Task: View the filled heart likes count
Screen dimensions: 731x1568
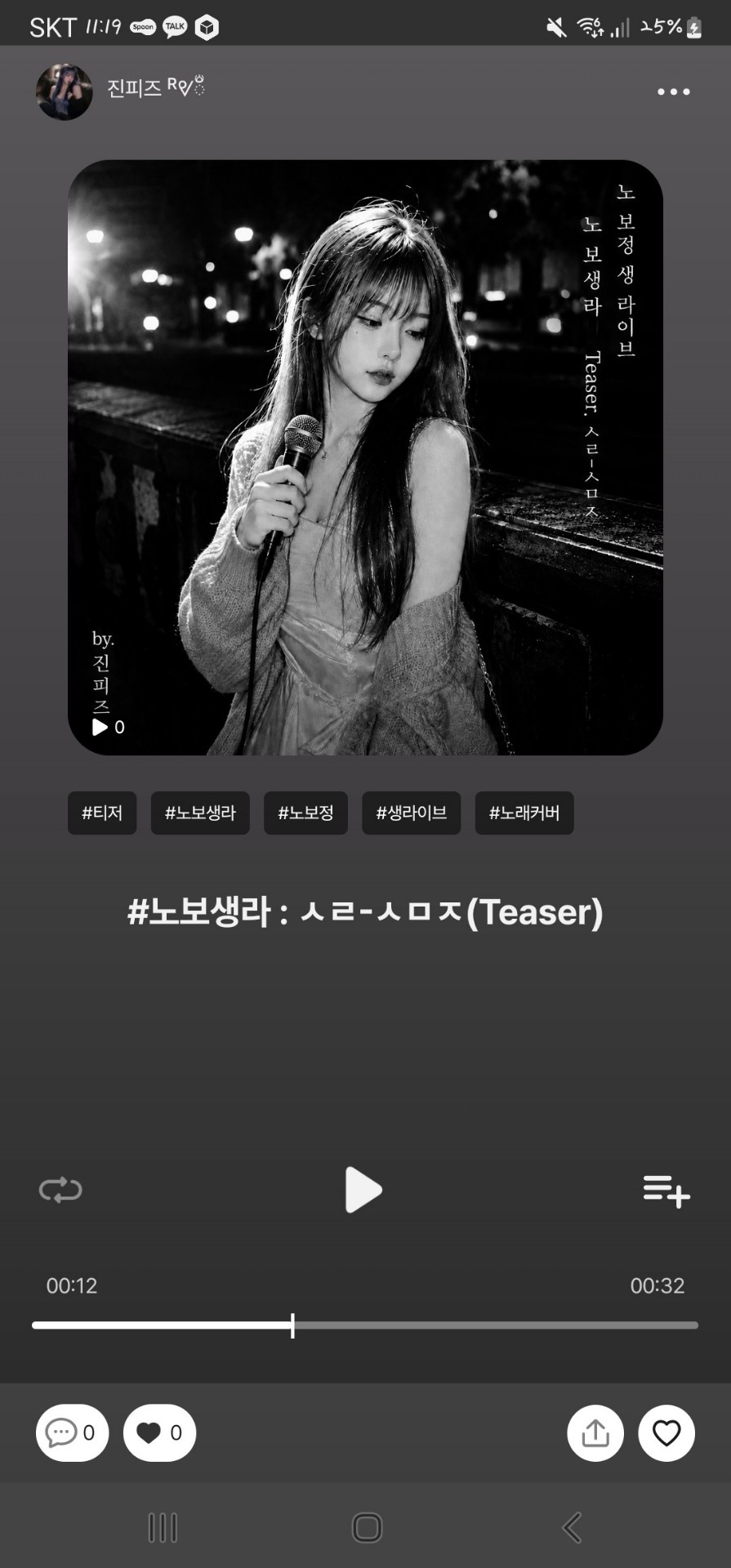Action: 159,1432
